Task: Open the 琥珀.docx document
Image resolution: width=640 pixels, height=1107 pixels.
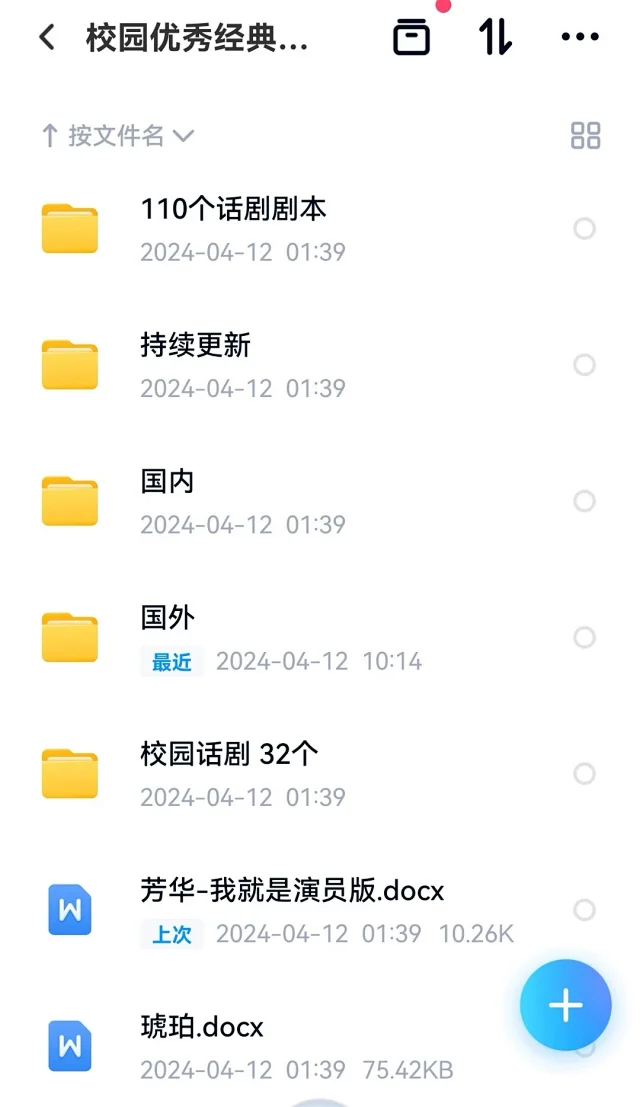Action: click(x=282, y=1047)
